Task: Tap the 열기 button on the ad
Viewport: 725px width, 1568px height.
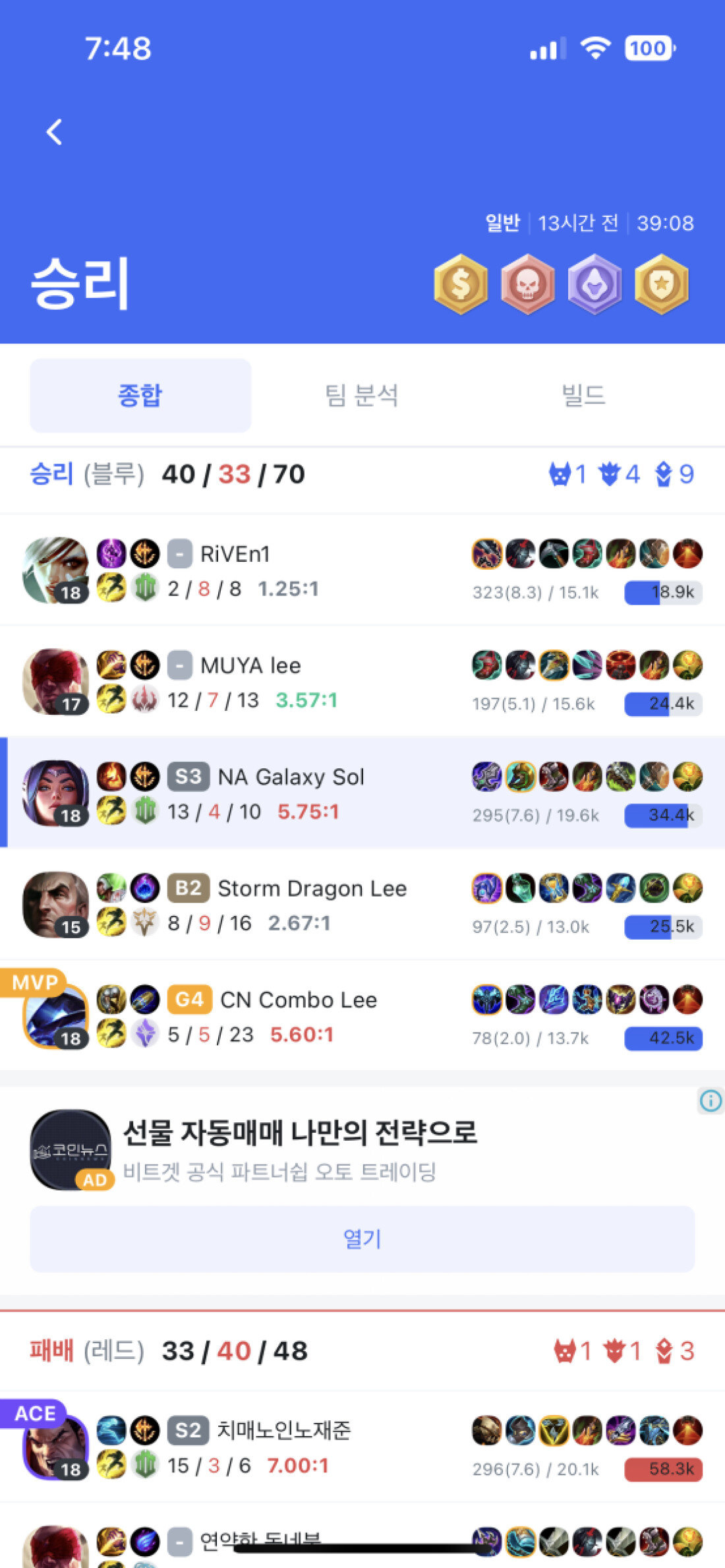Action: point(362,1239)
